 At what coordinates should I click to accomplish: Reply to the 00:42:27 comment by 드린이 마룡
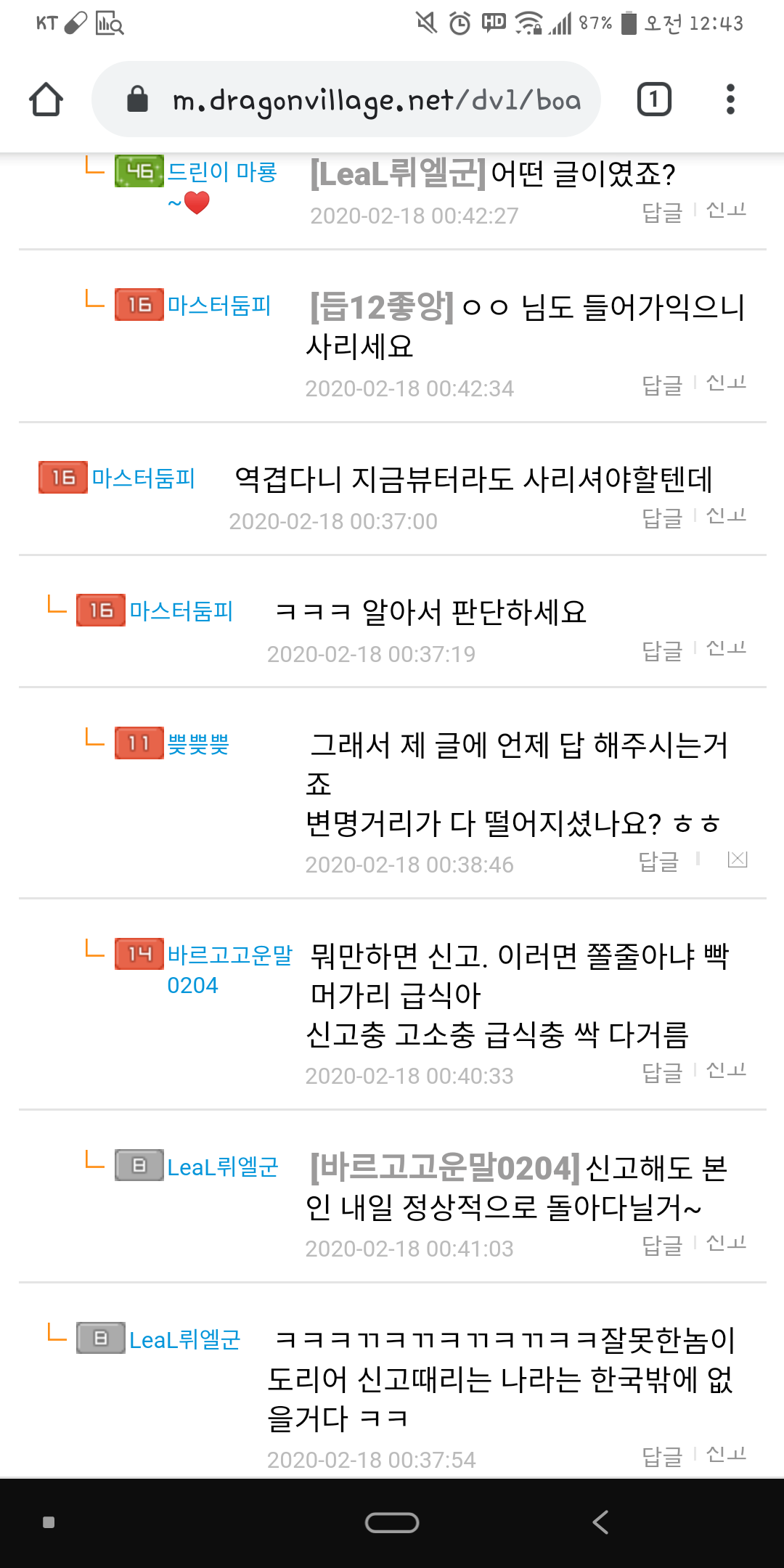662,212
